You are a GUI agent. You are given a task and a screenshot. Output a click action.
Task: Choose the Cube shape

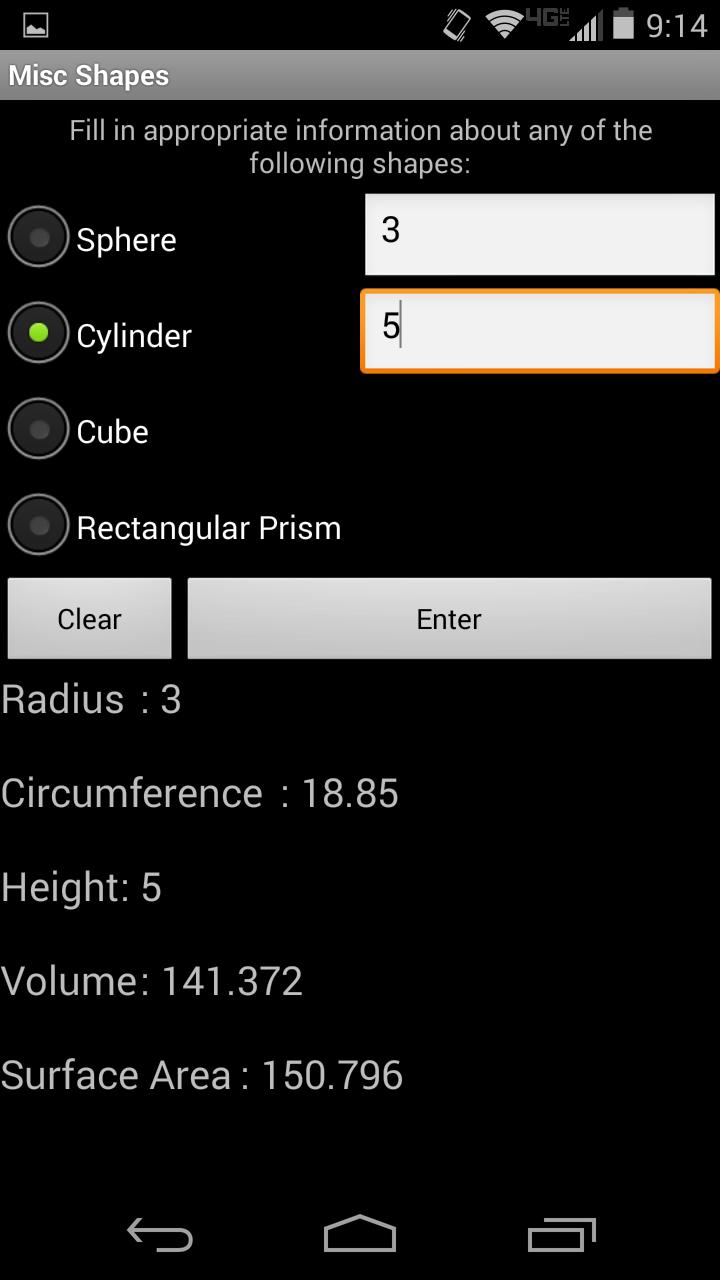[x=79, y=430]
